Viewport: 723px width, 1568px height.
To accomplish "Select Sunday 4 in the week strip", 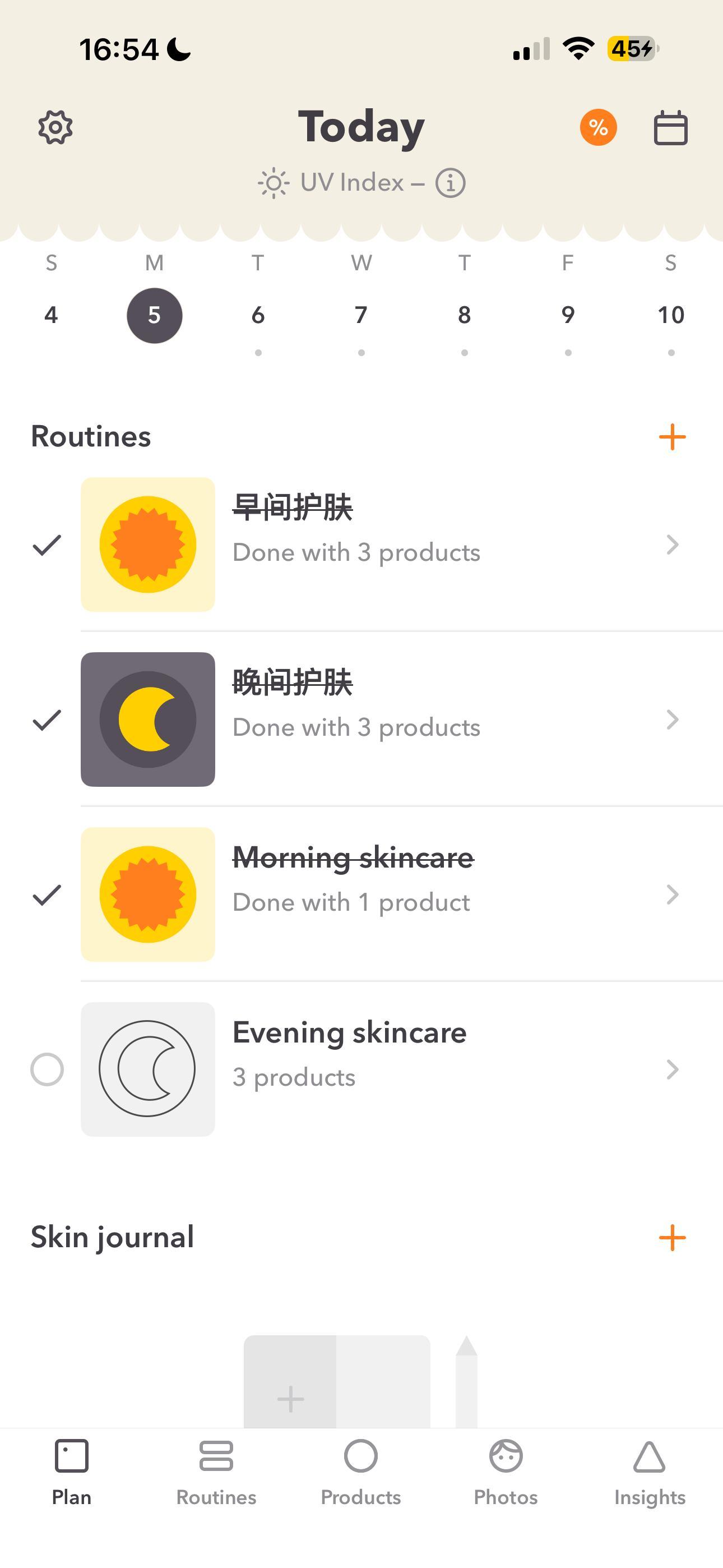I will click(51, 315).
